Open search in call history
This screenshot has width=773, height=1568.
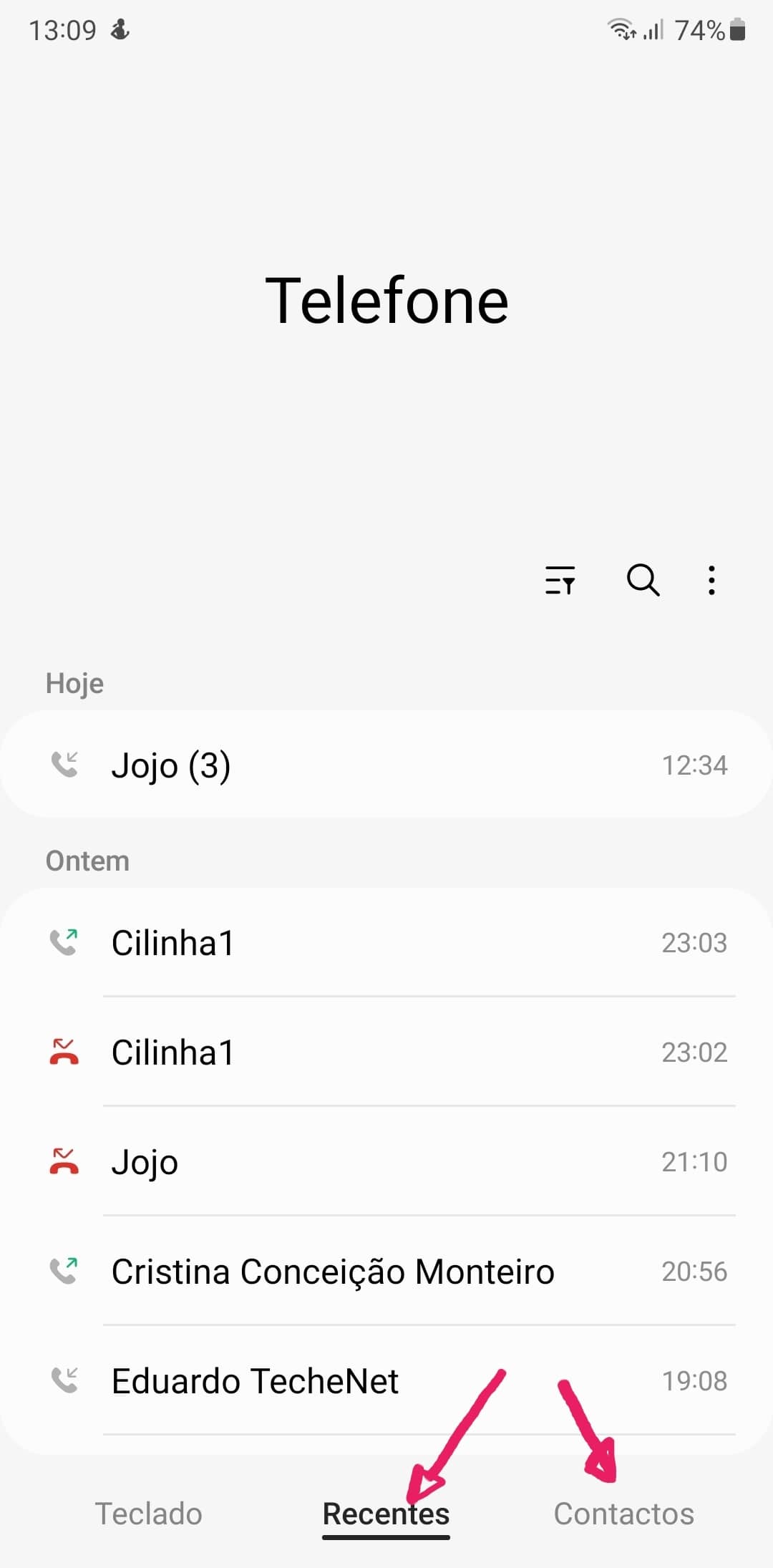coord(643,580)
